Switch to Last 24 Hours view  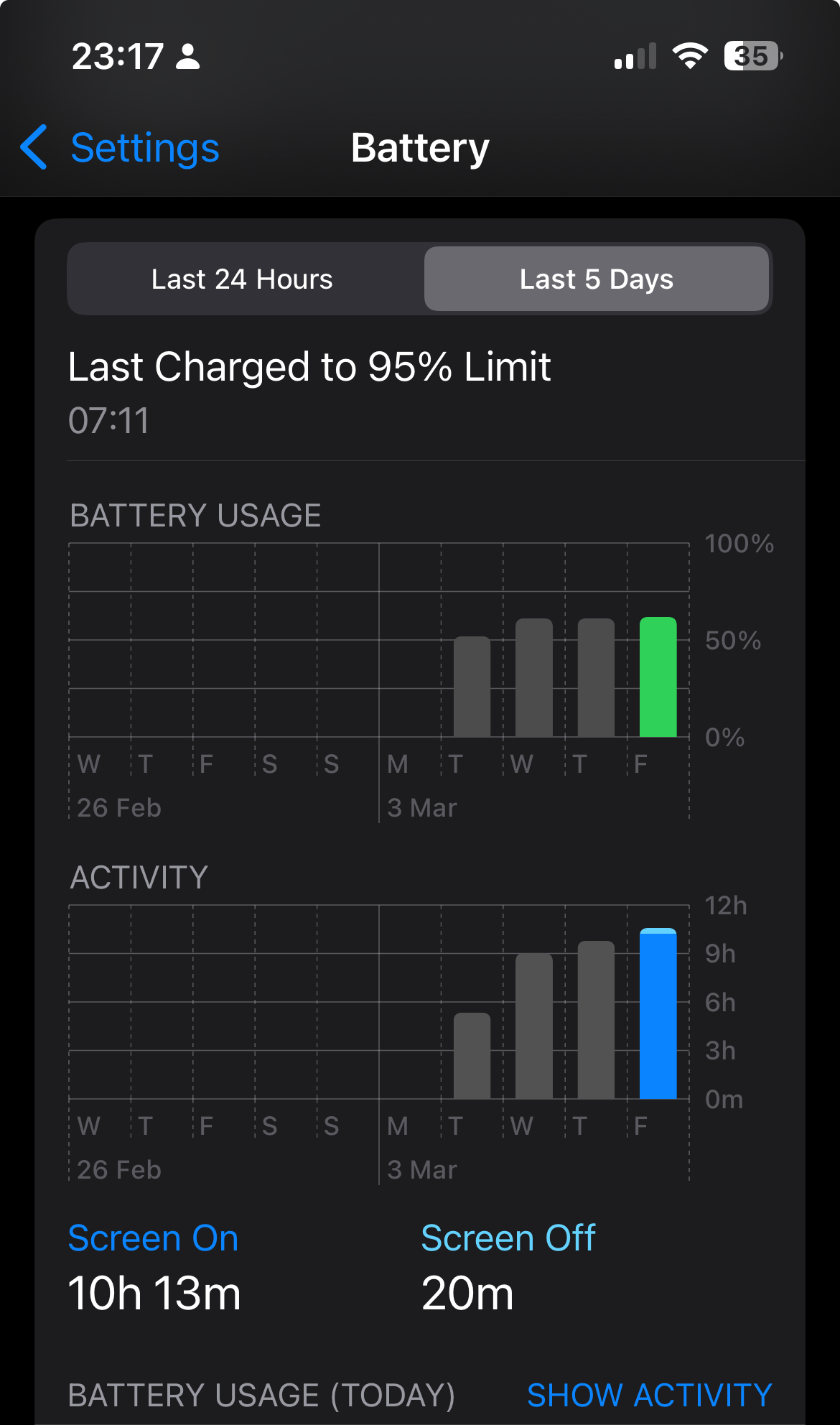click(x=242, y=279)
